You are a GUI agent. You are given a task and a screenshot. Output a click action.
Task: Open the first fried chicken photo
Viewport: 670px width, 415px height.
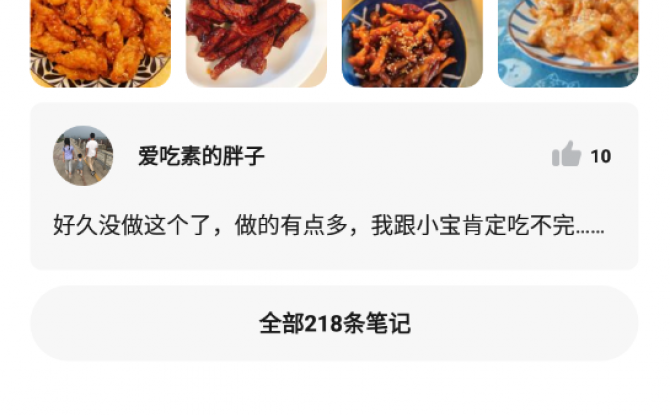click(x=100, y=43)
